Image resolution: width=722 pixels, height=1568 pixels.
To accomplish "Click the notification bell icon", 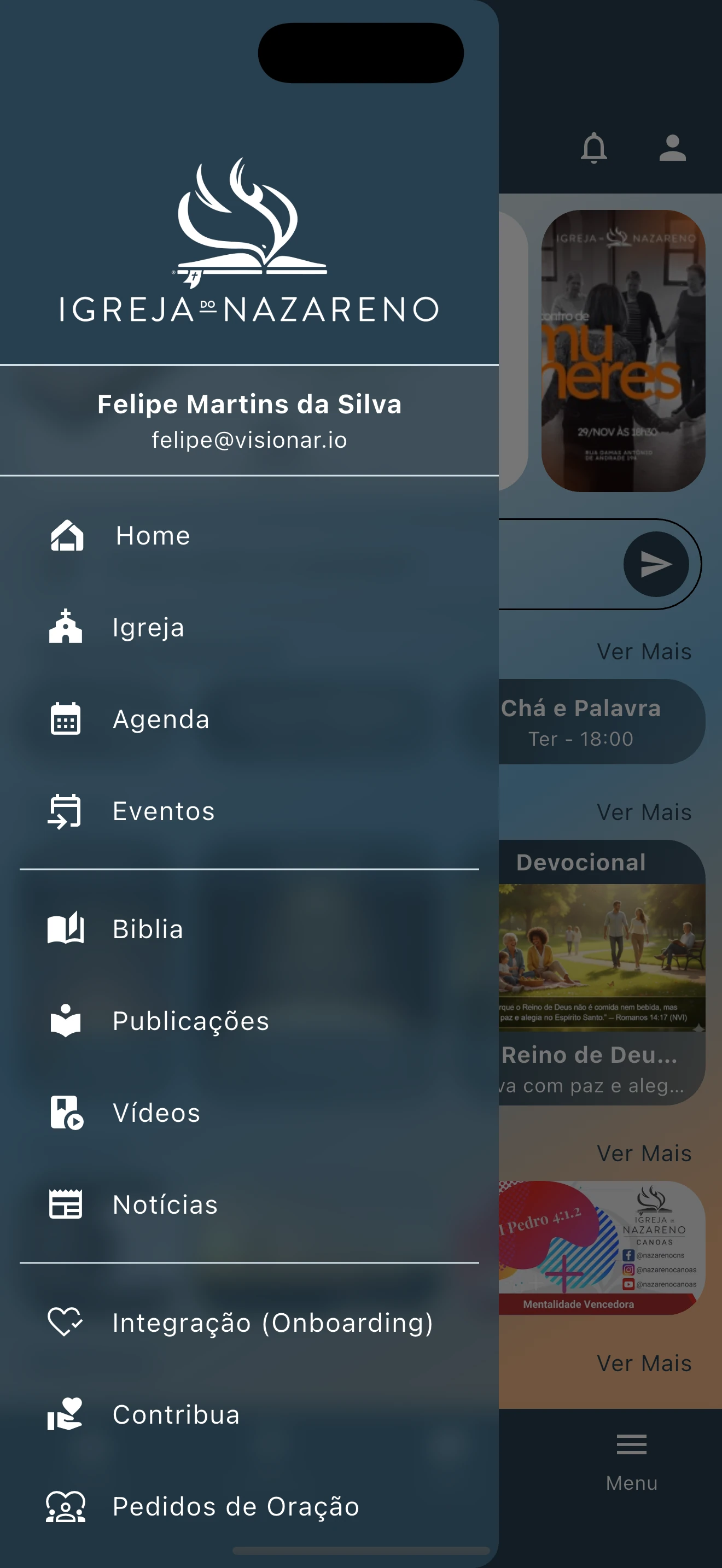I will click(x=594, y=149).
